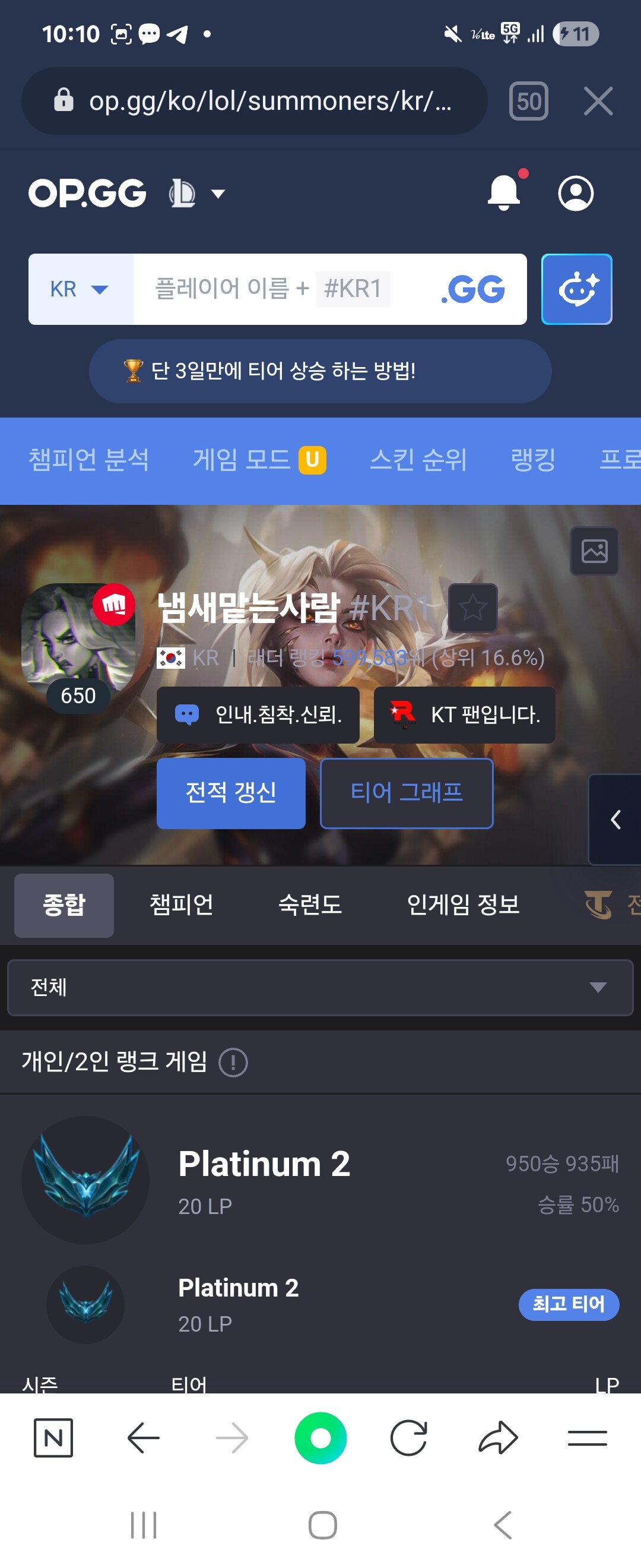Open the notifications bell
Image resolution: width=641 pixels, height=1568 pixels.
[x=503, y=194]
